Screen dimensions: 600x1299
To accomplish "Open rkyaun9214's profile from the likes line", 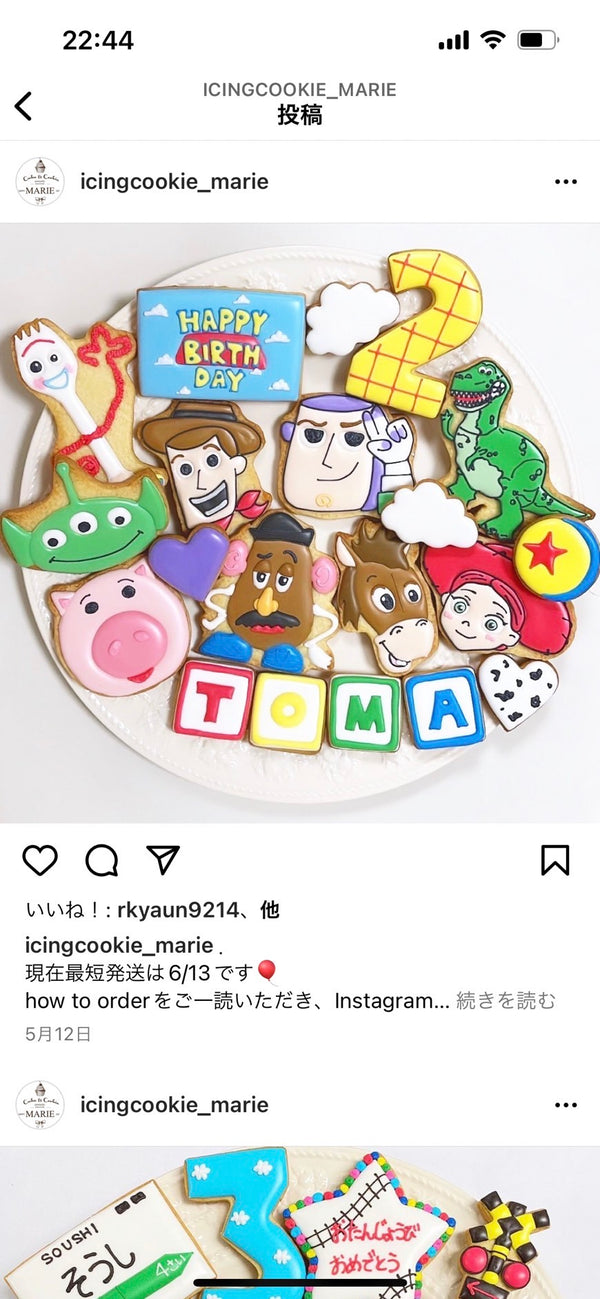I will click(x=179, y=910).
